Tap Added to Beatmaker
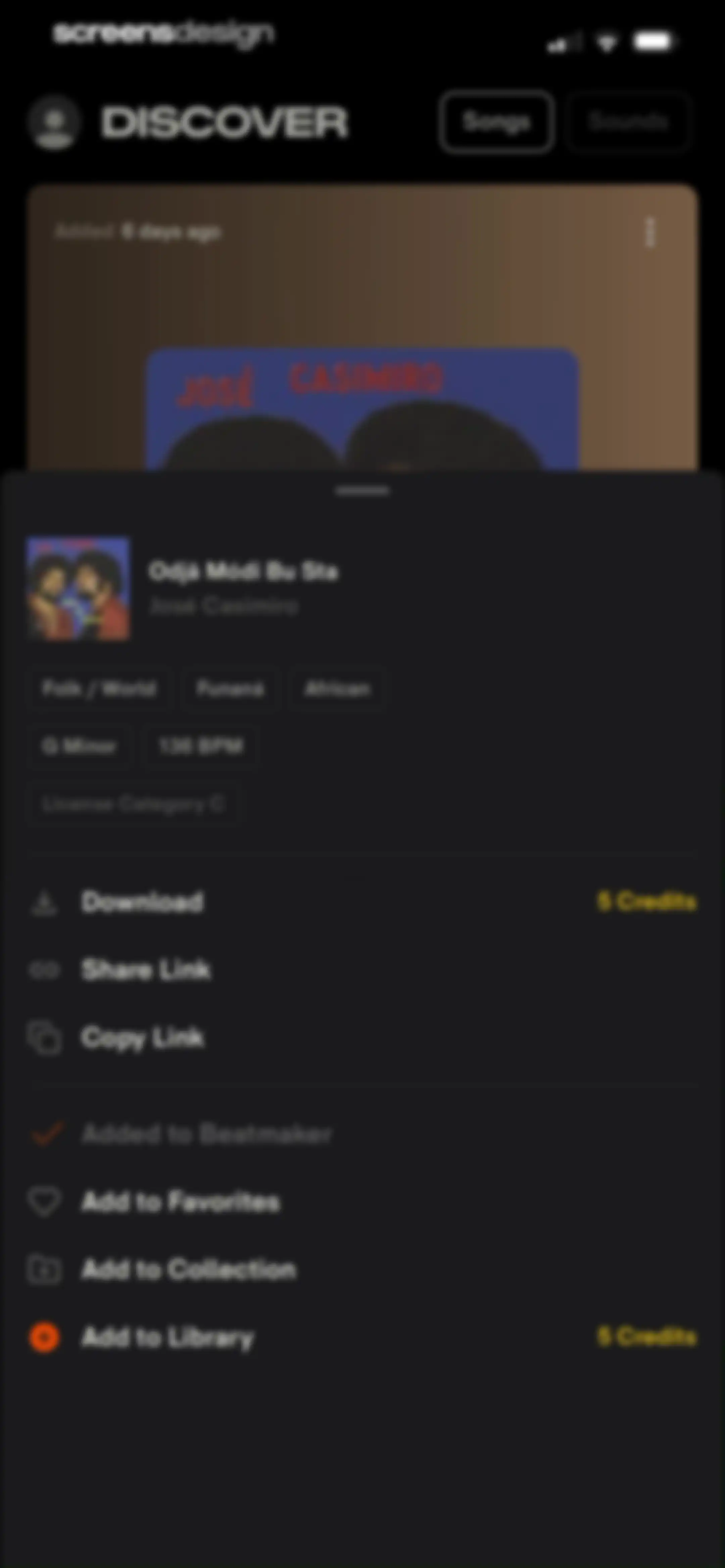Image resolution: width=725 pixels, height=1568 pixels. tap(362, 1134)
